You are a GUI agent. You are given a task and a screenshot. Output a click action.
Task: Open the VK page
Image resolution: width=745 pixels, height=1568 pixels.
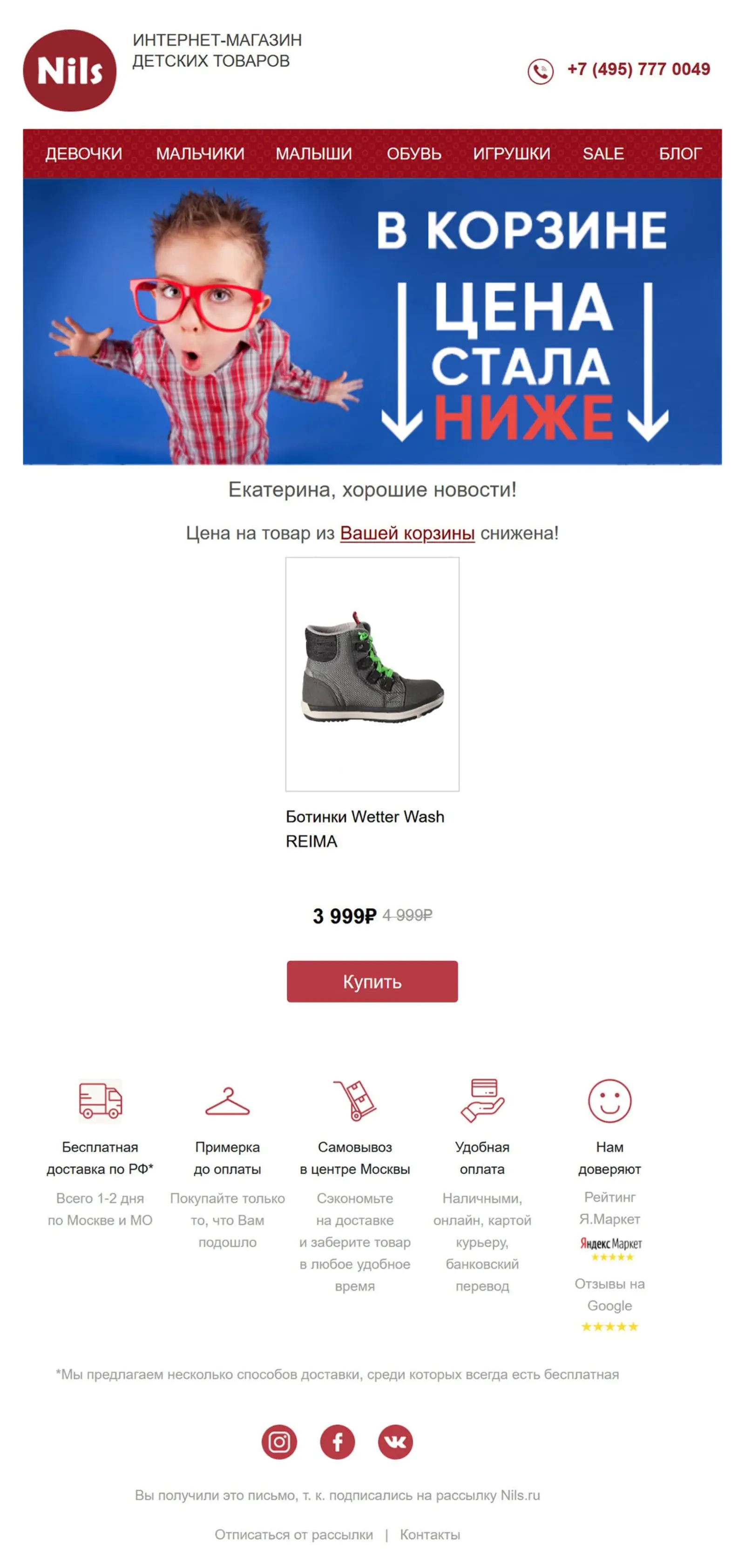pyautogui.click(x=395, y=1442)
